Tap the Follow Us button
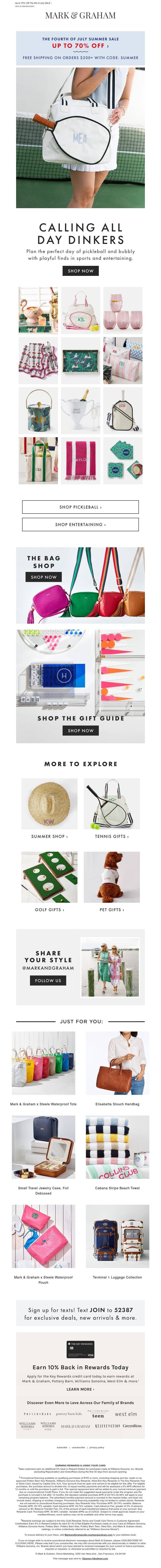Viewport: 161px width, 1568px height. pyautogui.click(x=48, y=981)
